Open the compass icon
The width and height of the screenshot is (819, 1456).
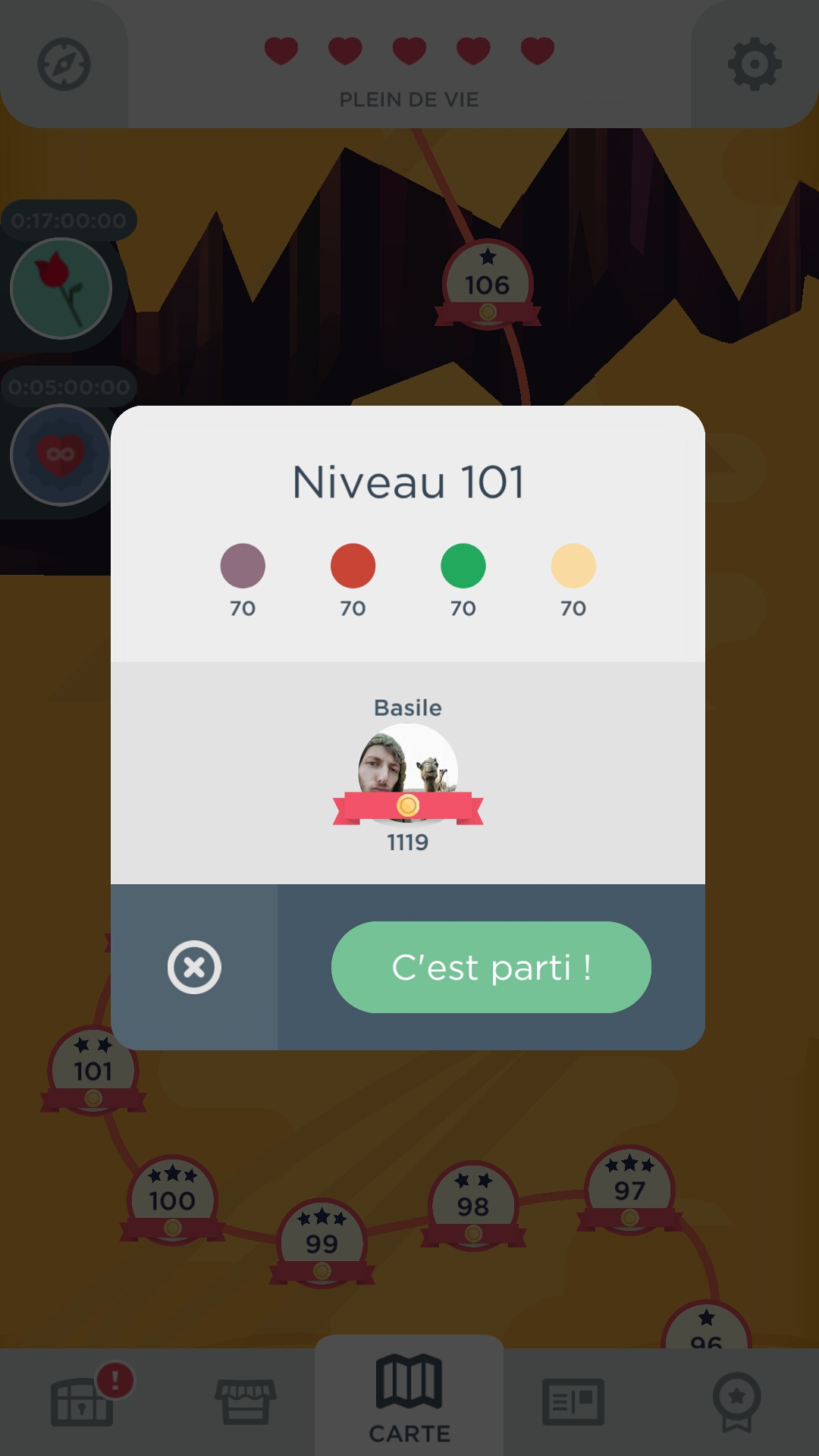tap(64, 64)
